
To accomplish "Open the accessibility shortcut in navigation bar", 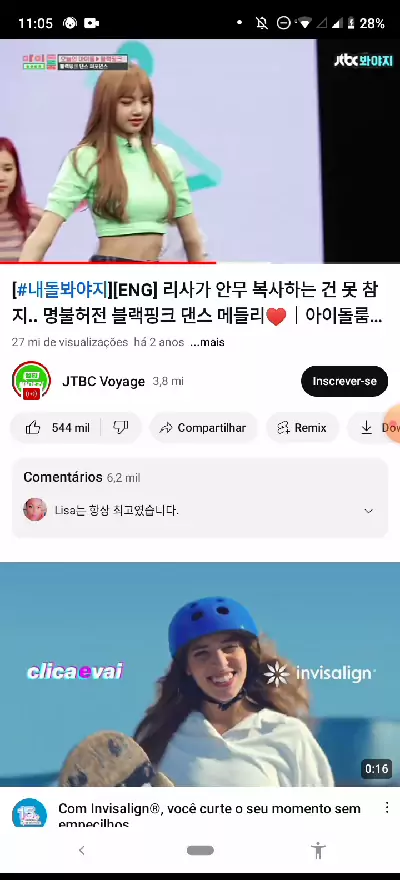I will click(318, 850).
